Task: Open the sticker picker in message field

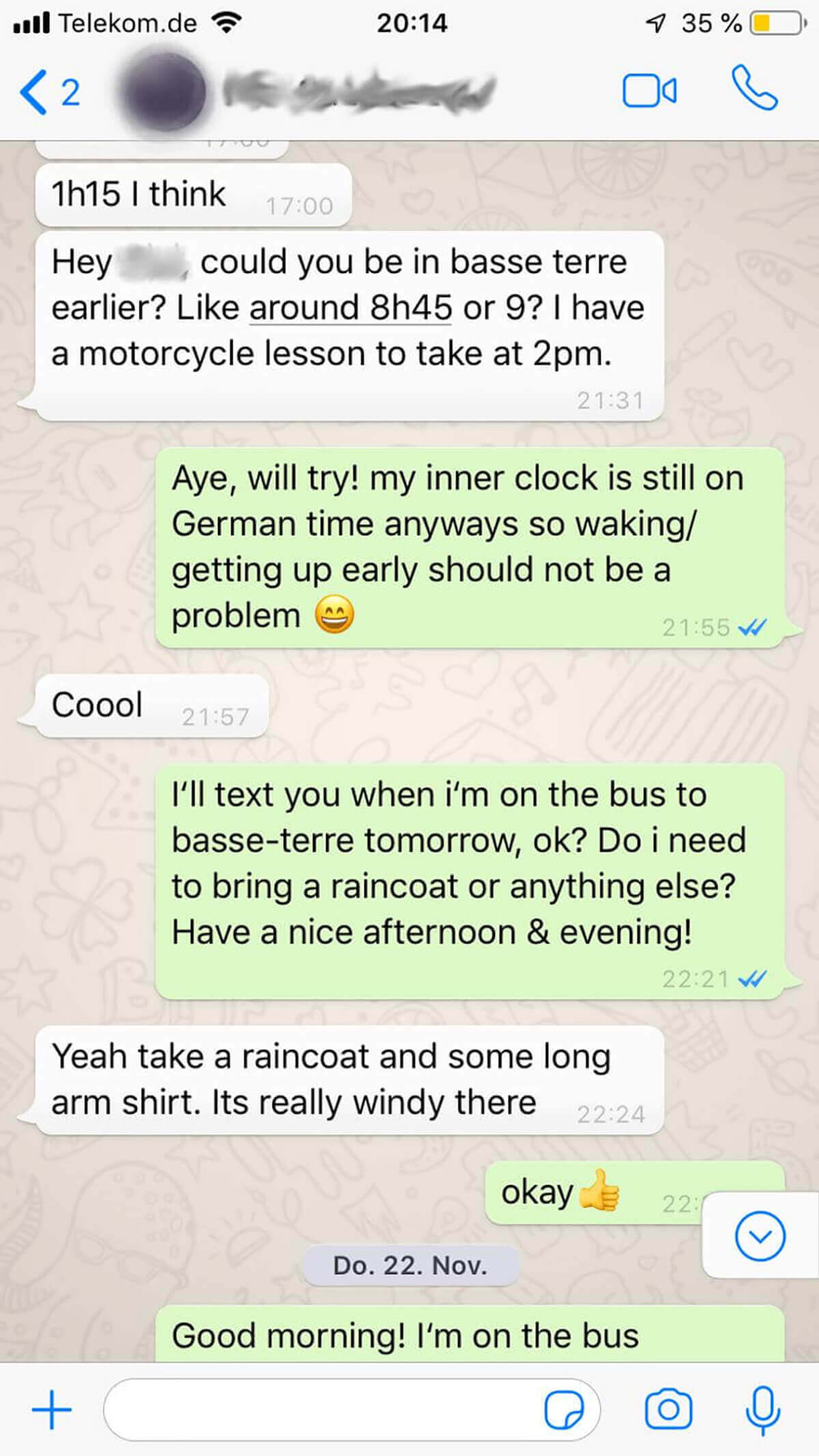Action: point(564,1410)
